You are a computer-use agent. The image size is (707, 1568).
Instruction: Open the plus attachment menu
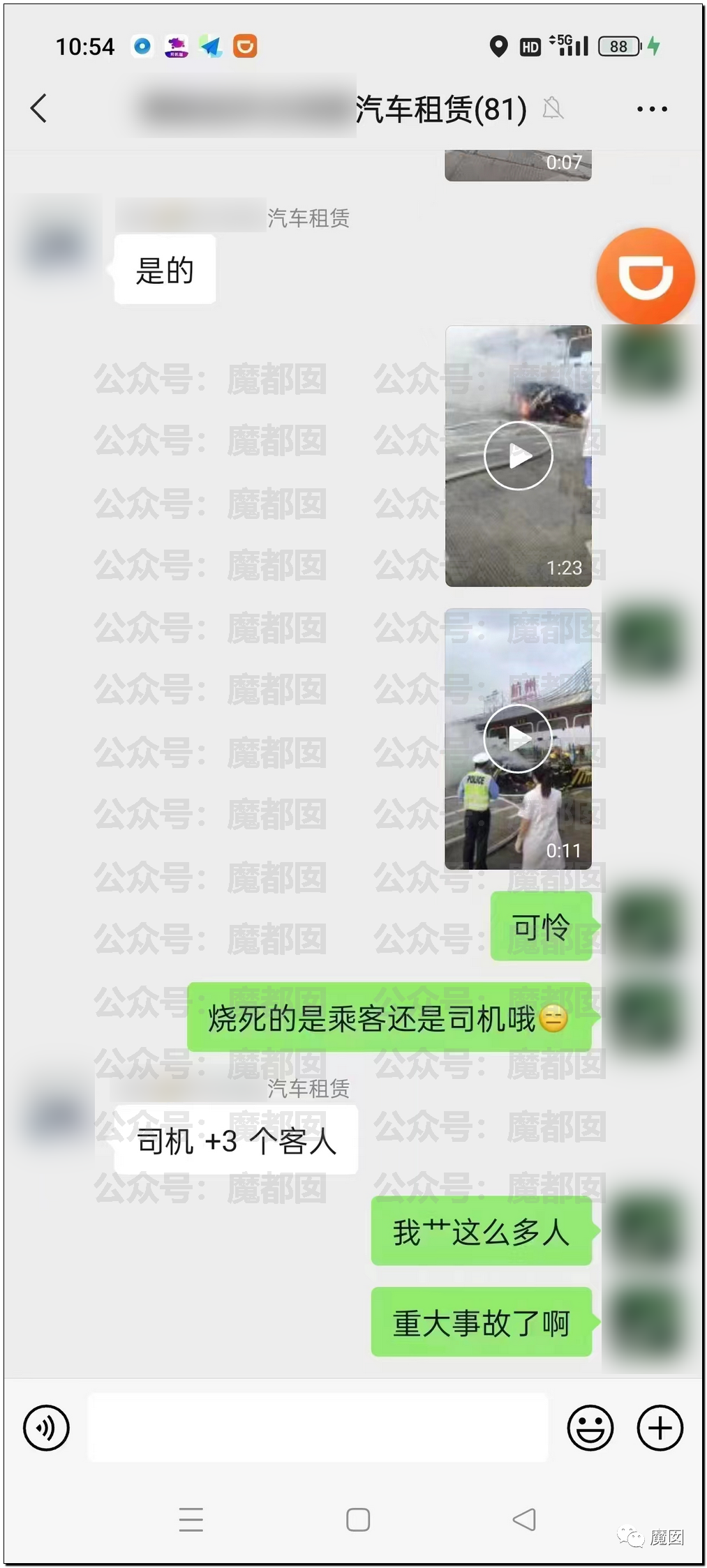point(660,1428)
